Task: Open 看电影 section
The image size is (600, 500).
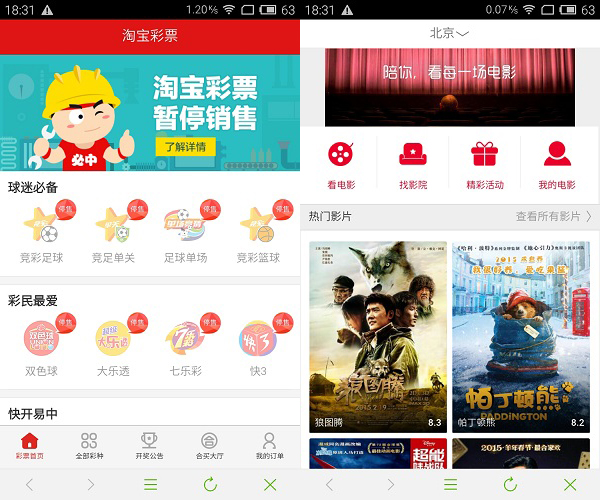Action: click(341, 164)
